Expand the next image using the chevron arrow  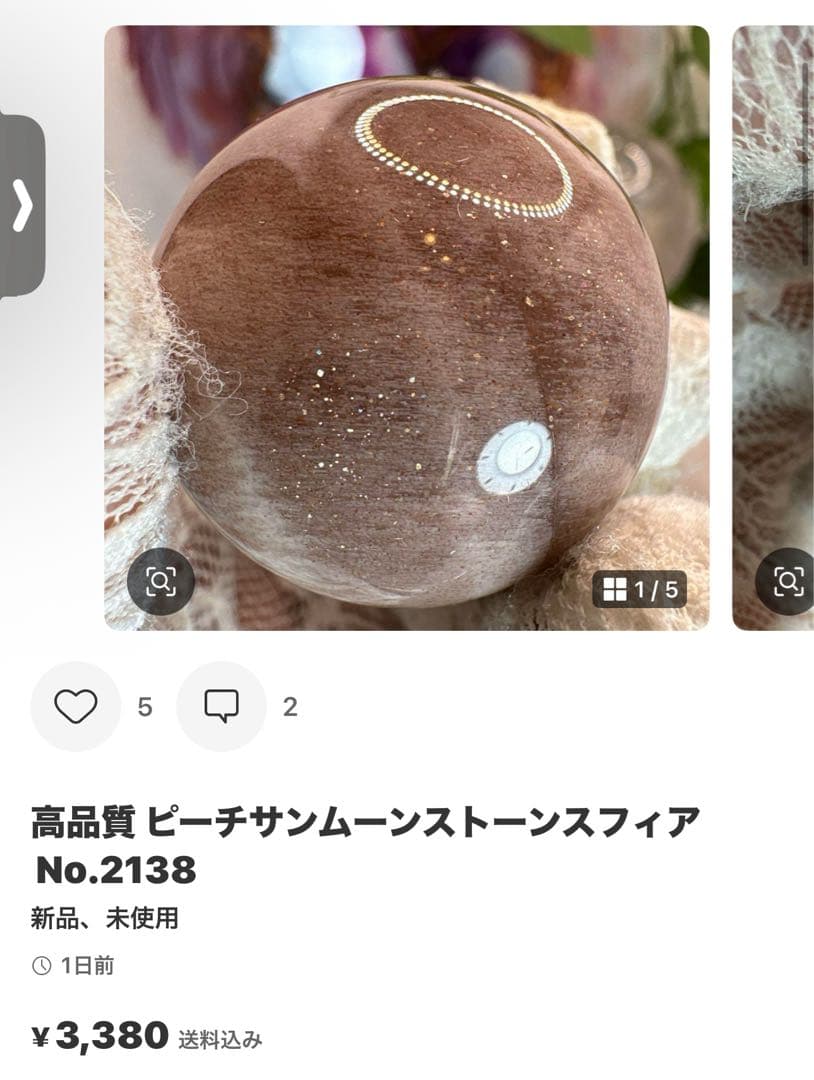(x=22, y=203)
